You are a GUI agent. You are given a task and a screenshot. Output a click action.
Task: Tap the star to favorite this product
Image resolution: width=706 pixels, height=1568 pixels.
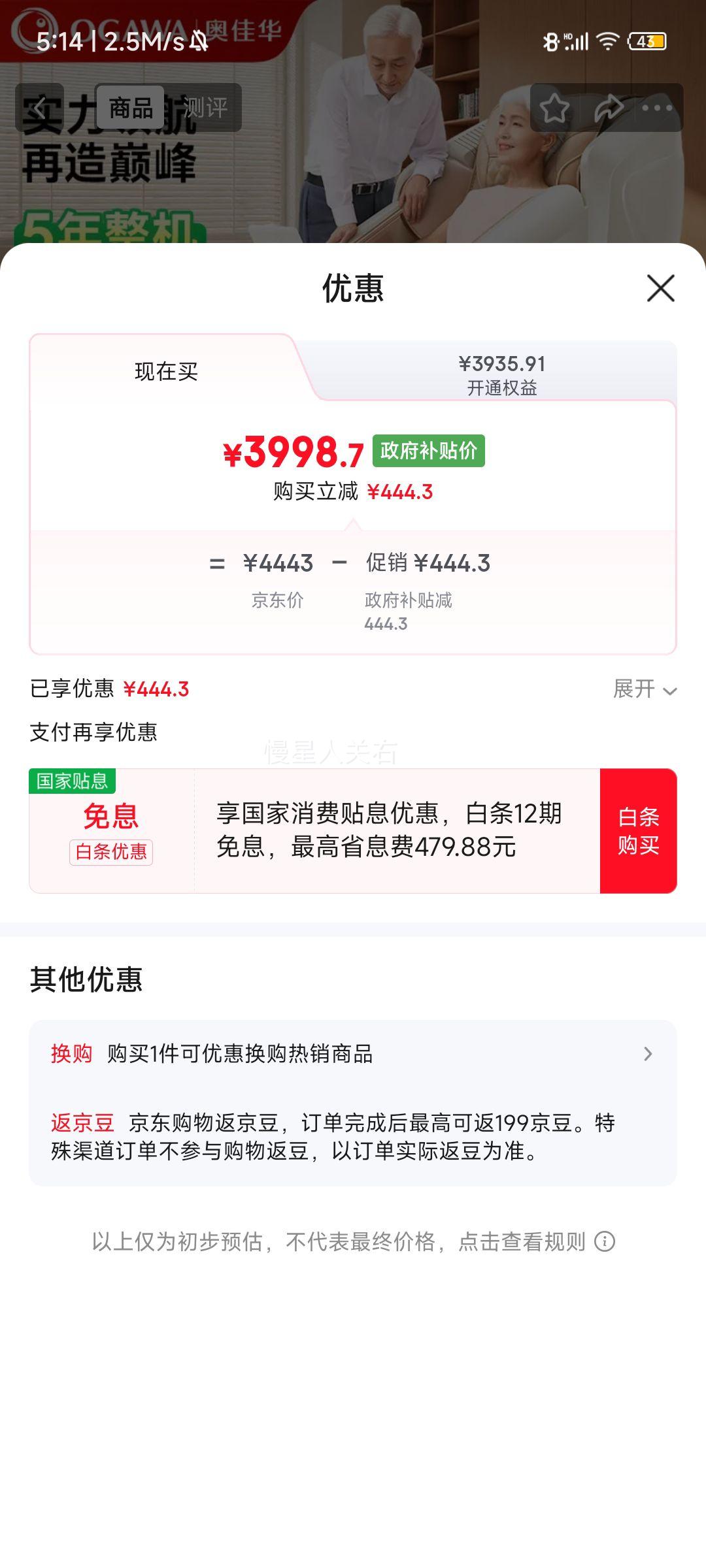(554, 108)
